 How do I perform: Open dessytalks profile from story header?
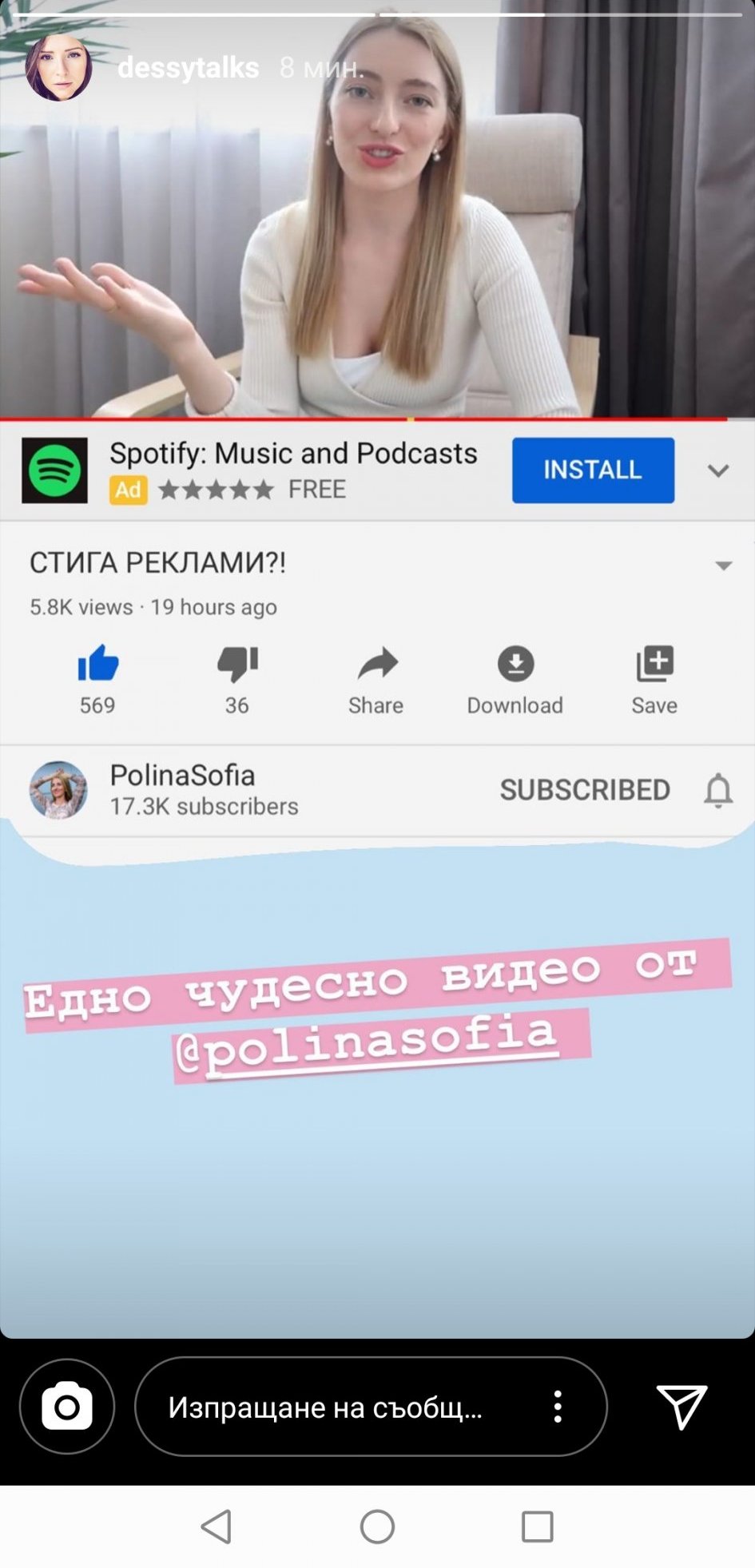(188, 68)
